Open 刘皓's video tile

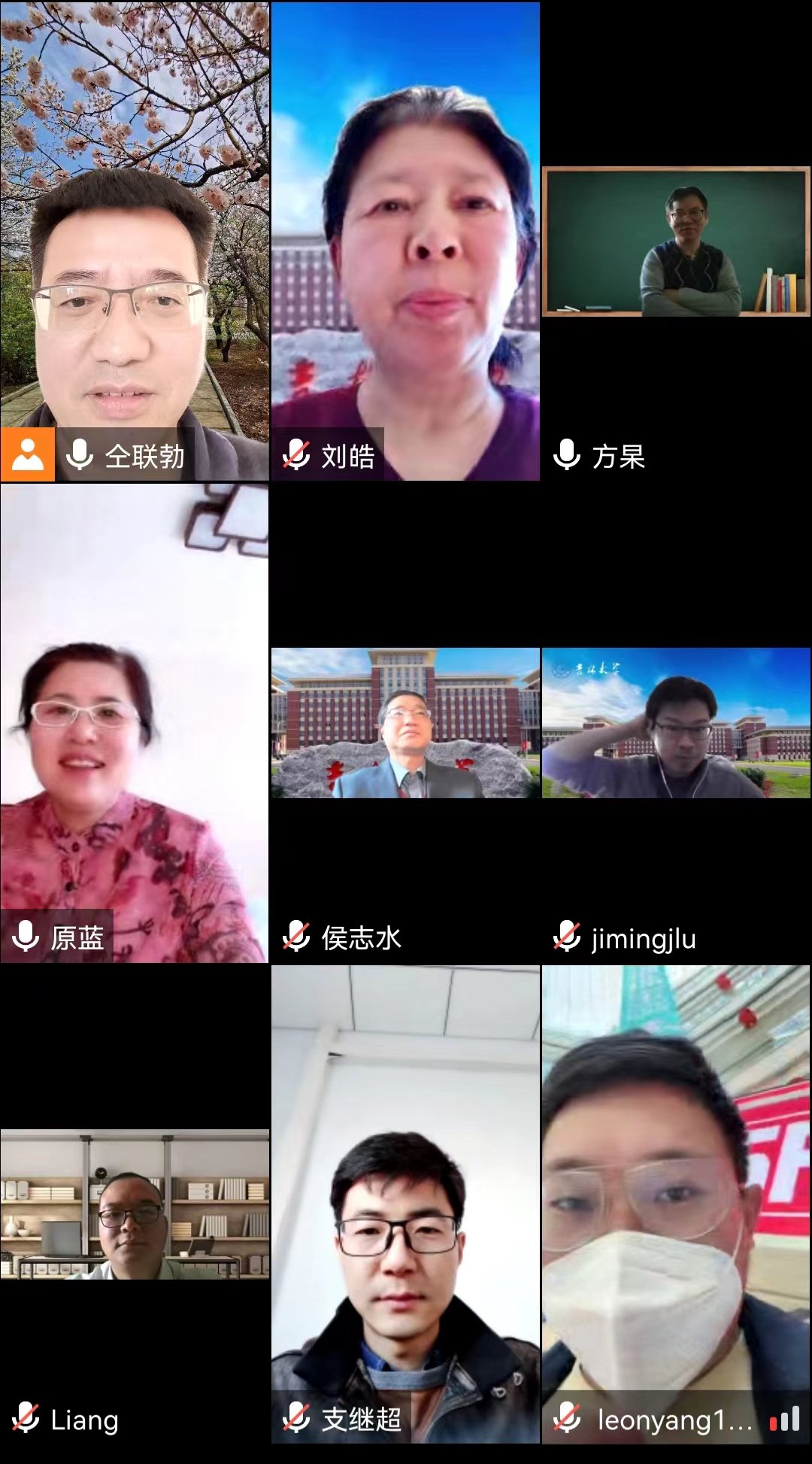click(405, 241)
